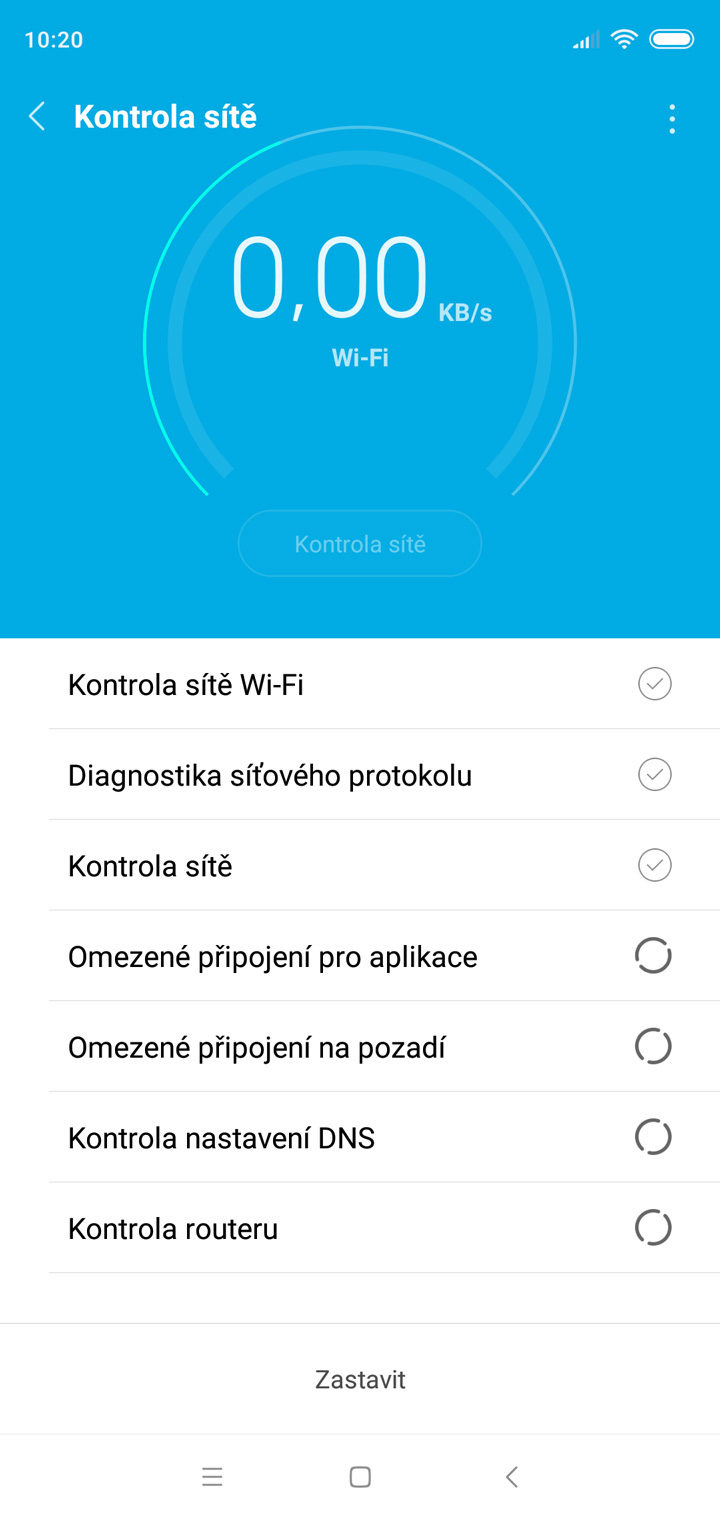Go back using the header arrow

37,117
